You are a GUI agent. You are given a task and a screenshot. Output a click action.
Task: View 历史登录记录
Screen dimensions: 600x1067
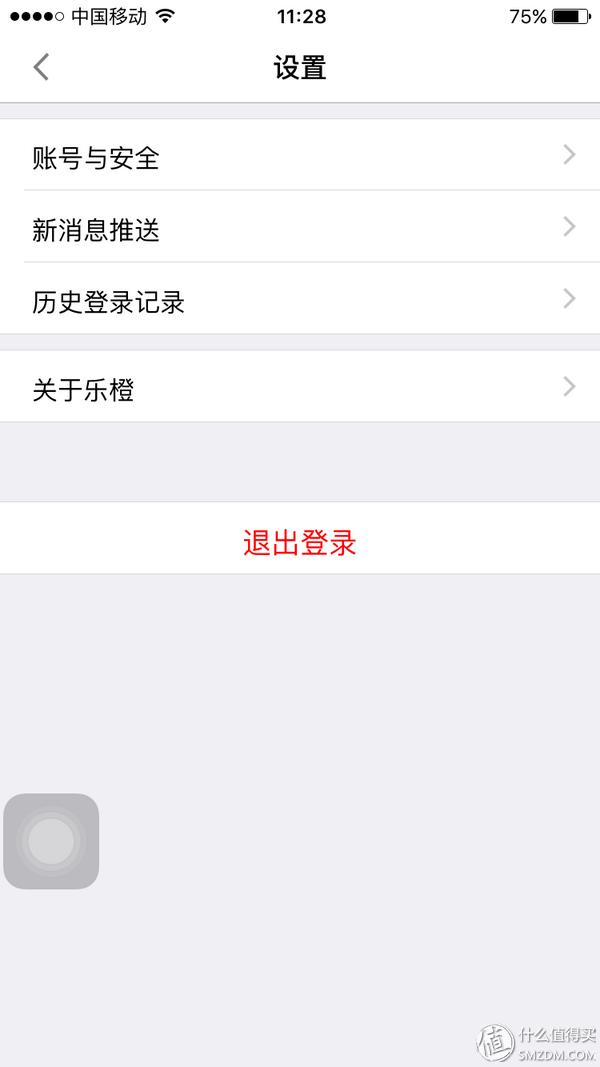point(300,300)
